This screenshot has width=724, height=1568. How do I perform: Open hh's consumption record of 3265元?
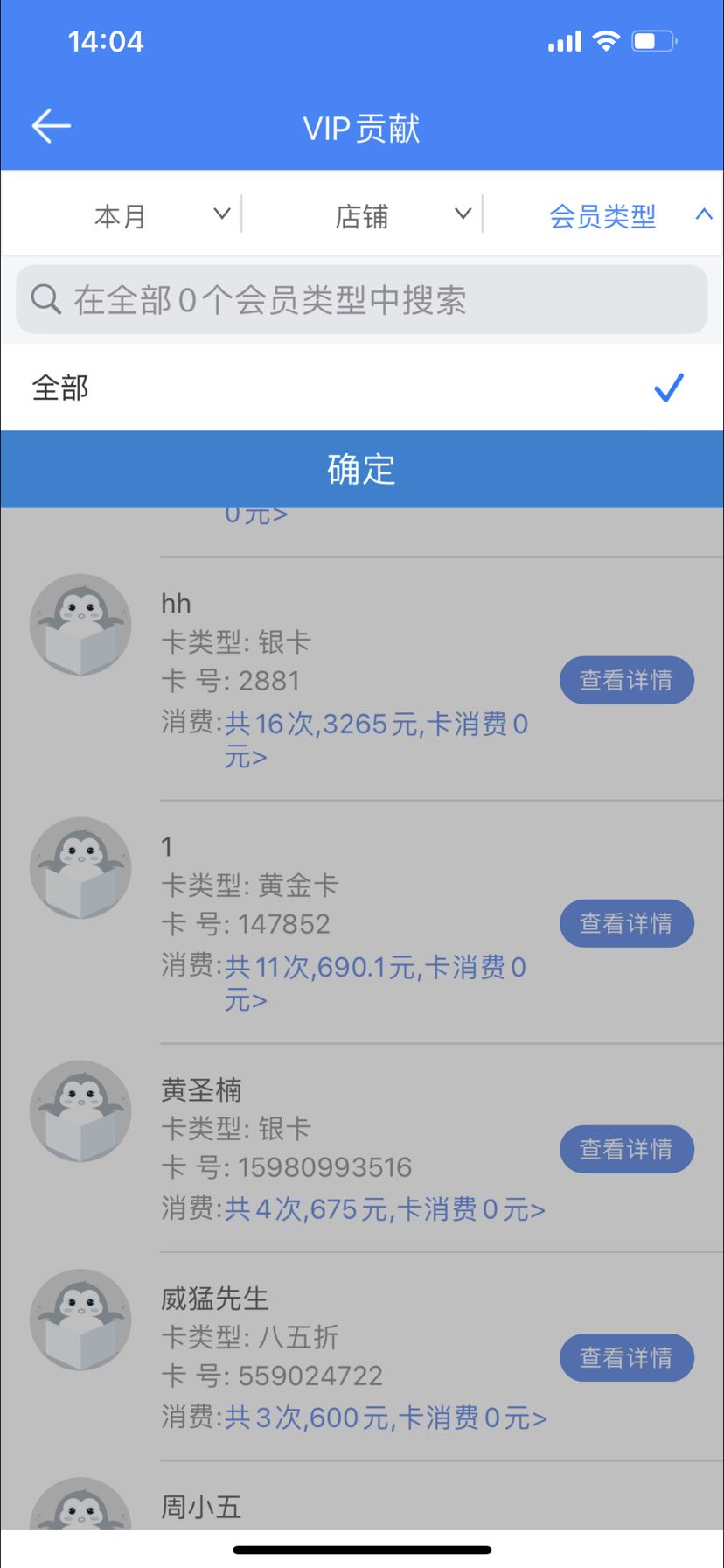coord(376,725)
